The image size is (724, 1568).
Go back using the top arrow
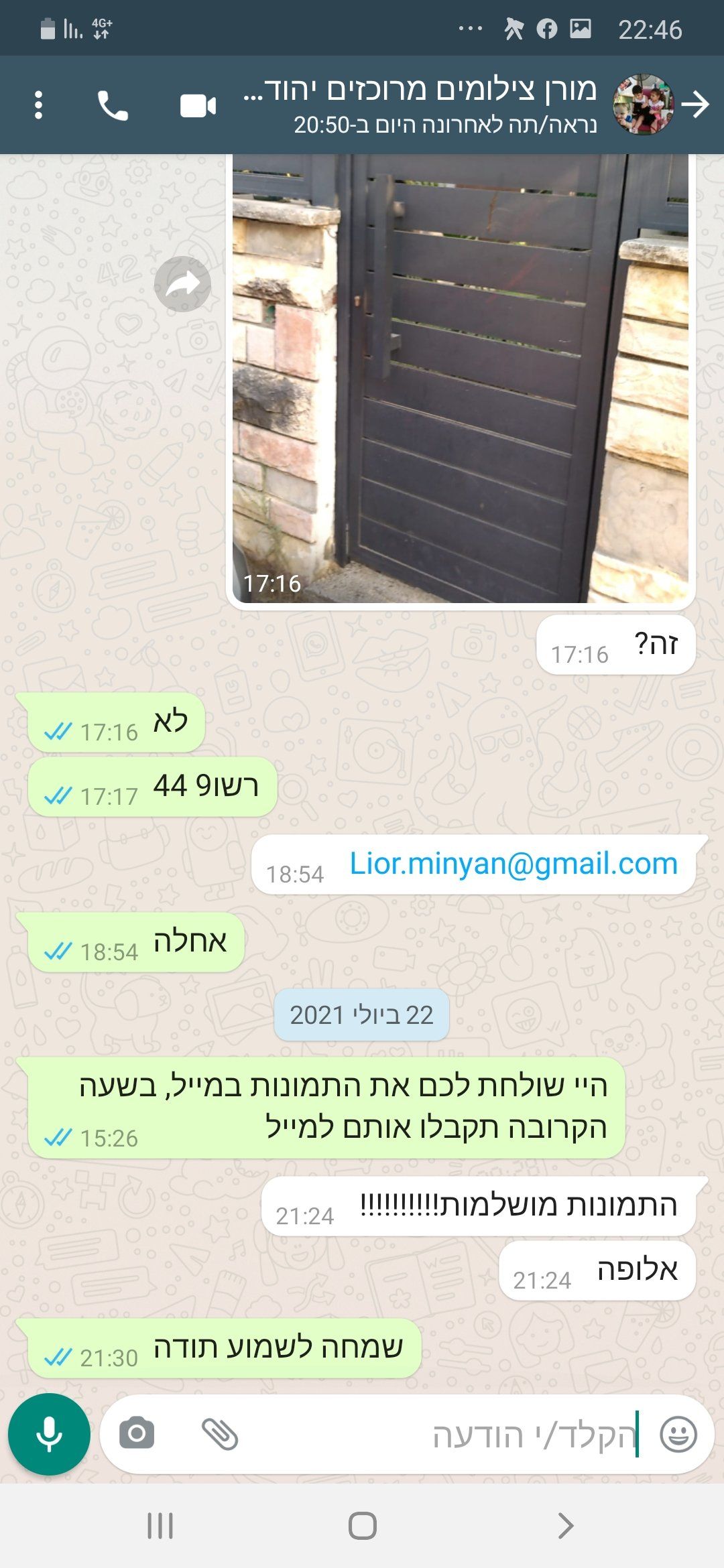pyautogui.click(x=695, y=105)
